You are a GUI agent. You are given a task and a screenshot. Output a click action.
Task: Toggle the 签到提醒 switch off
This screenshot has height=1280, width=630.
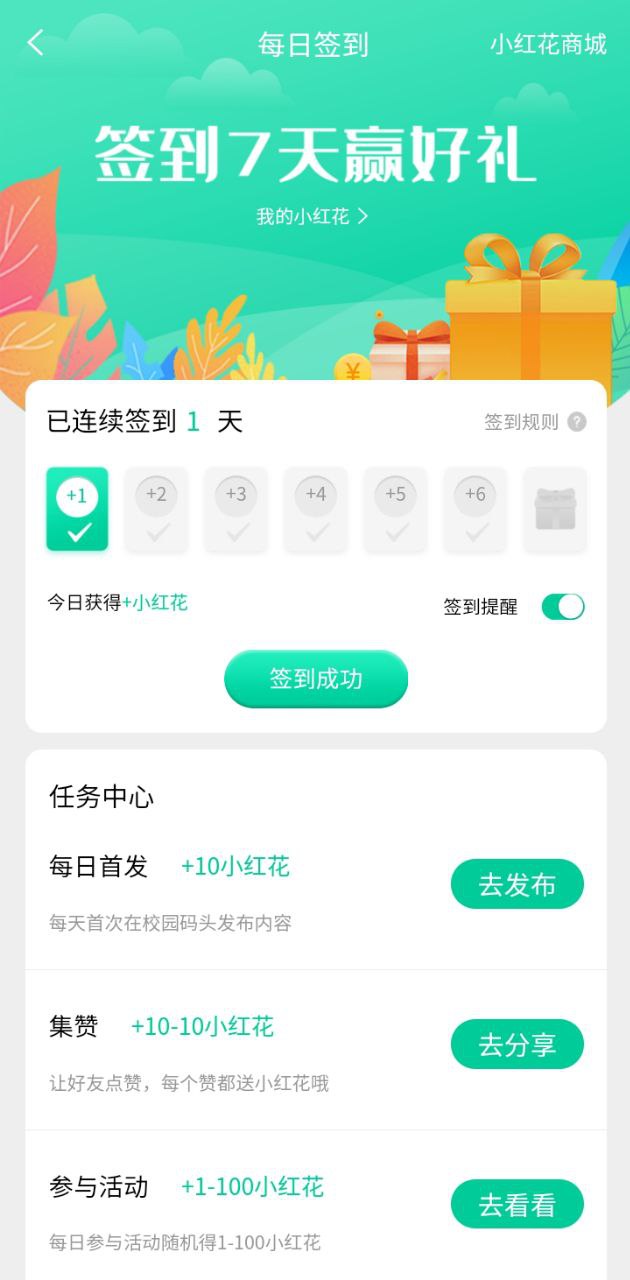(563, 607)
